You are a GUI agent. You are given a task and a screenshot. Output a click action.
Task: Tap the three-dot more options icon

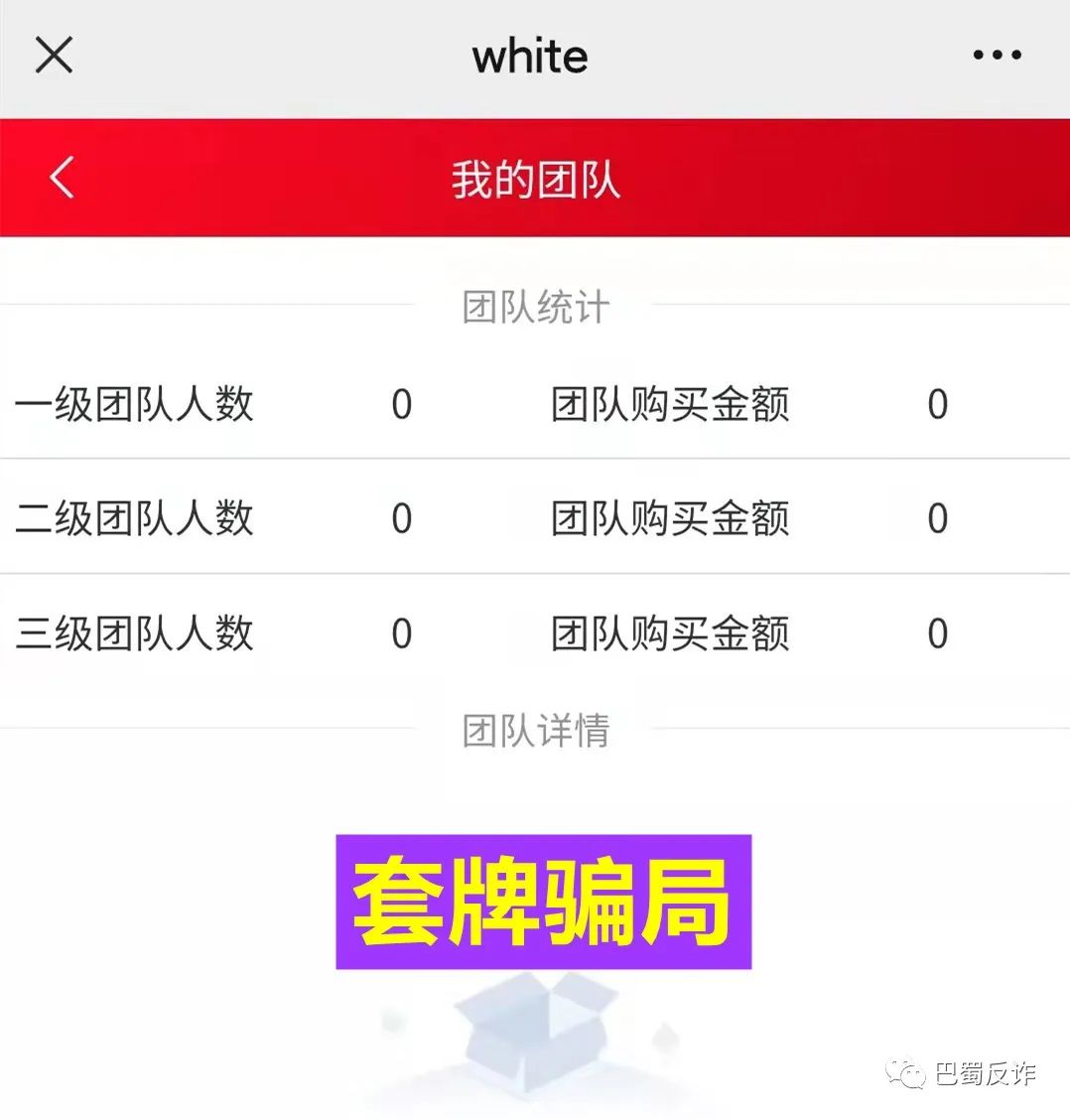(996, 55)
